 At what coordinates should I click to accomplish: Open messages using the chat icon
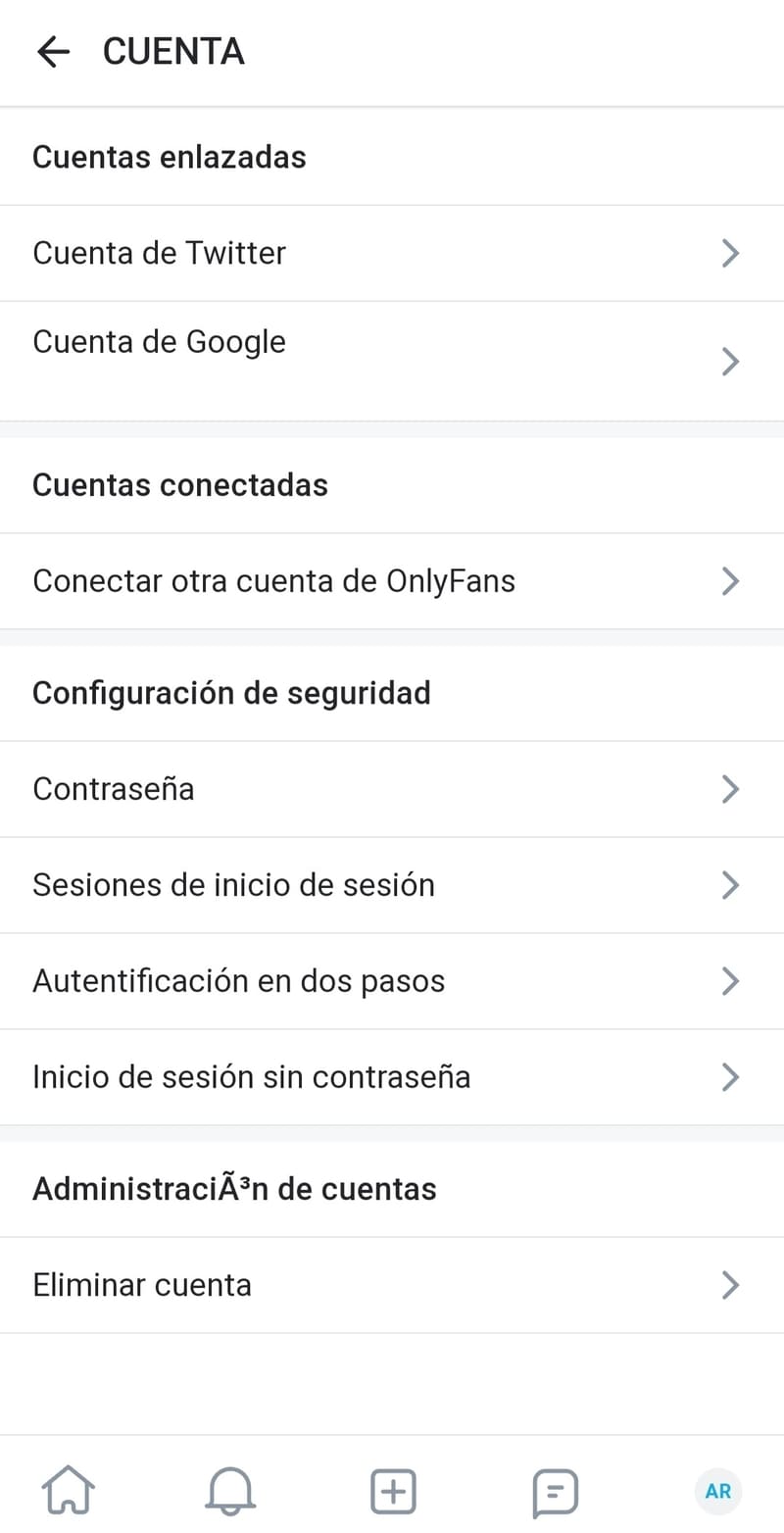[555, 1490]
